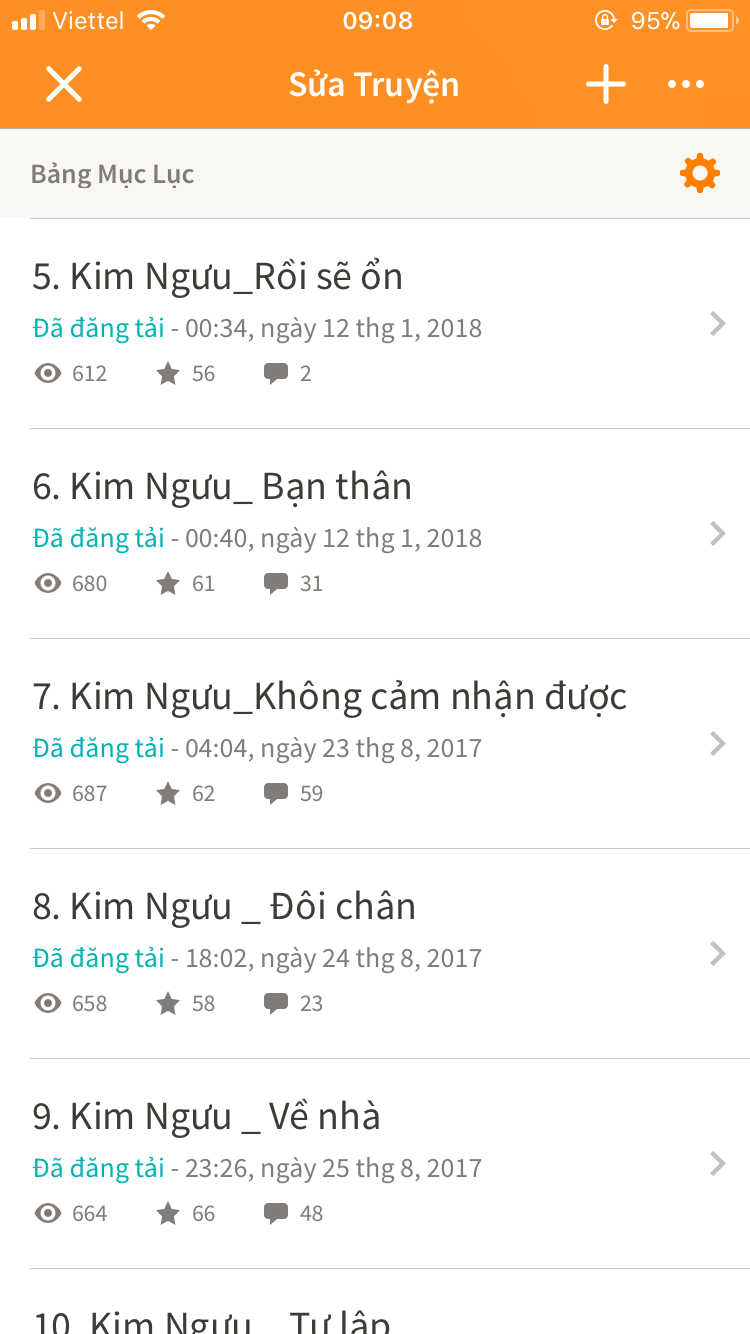750x1334 pixels.
Task: Add a new chapter with plus icon
Action: click(x=605, y=84)
